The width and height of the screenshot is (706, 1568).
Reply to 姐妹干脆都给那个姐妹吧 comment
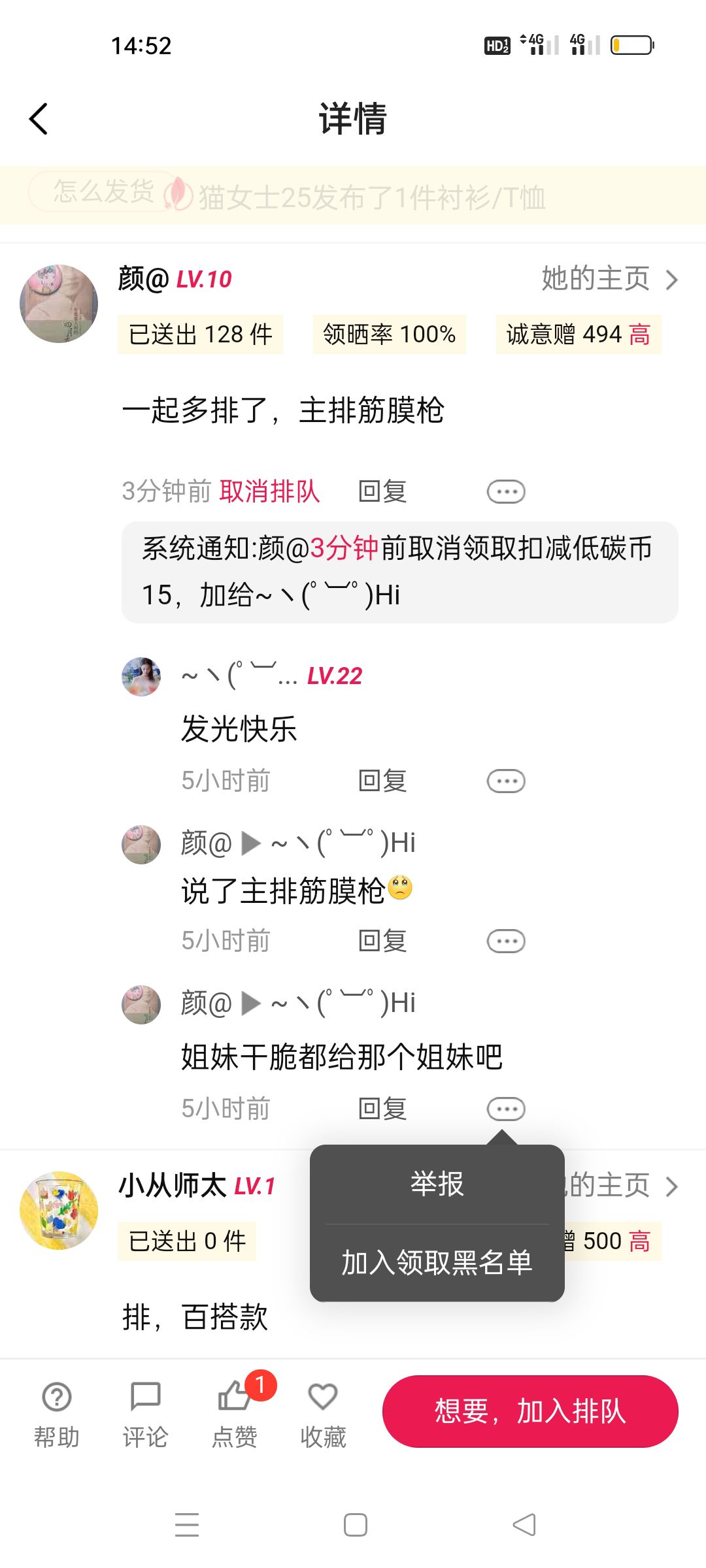pos(382,1109)
